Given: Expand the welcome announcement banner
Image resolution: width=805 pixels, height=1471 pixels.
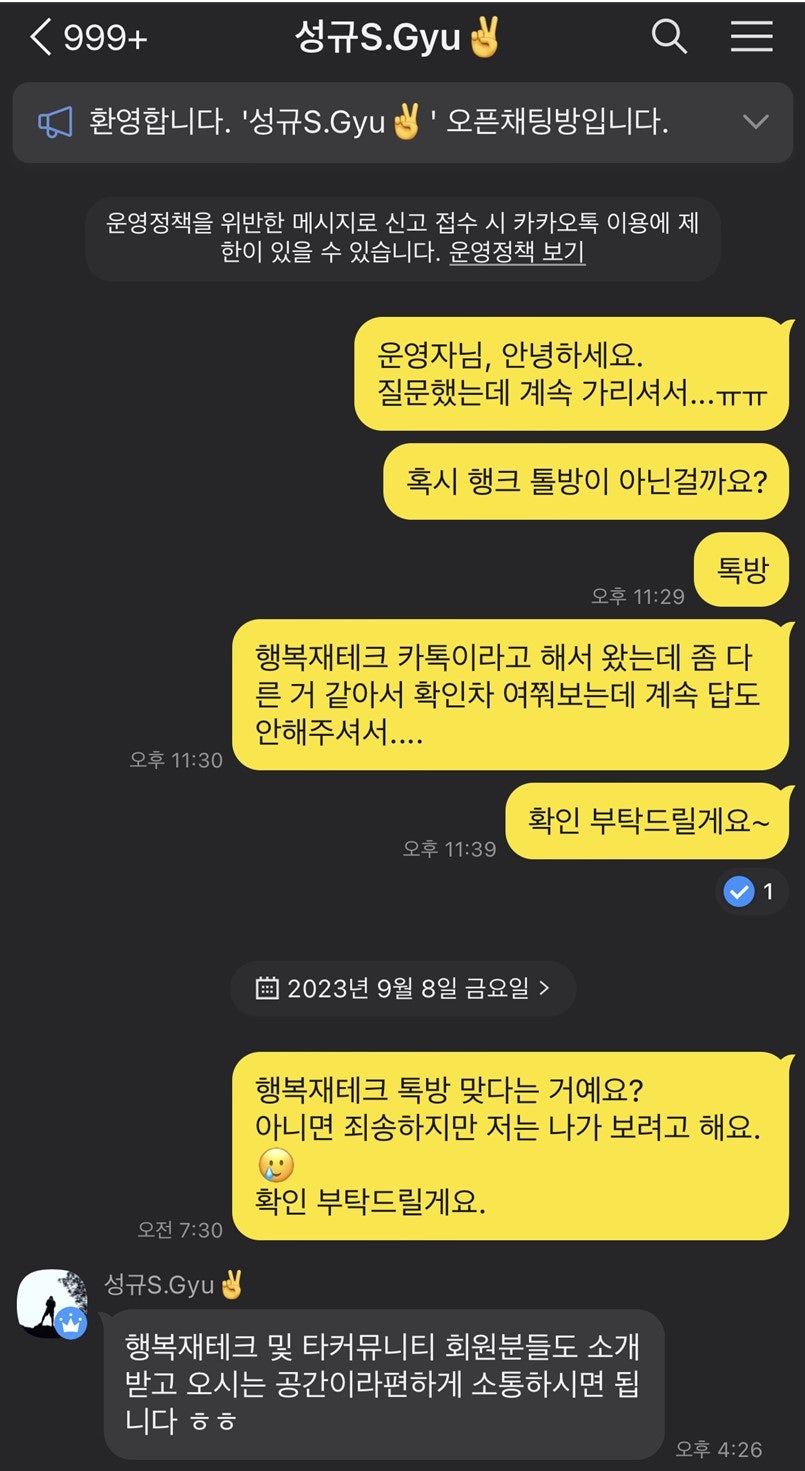Looking at the screenshot, I should pyautogui.click(x=755, y=122).
